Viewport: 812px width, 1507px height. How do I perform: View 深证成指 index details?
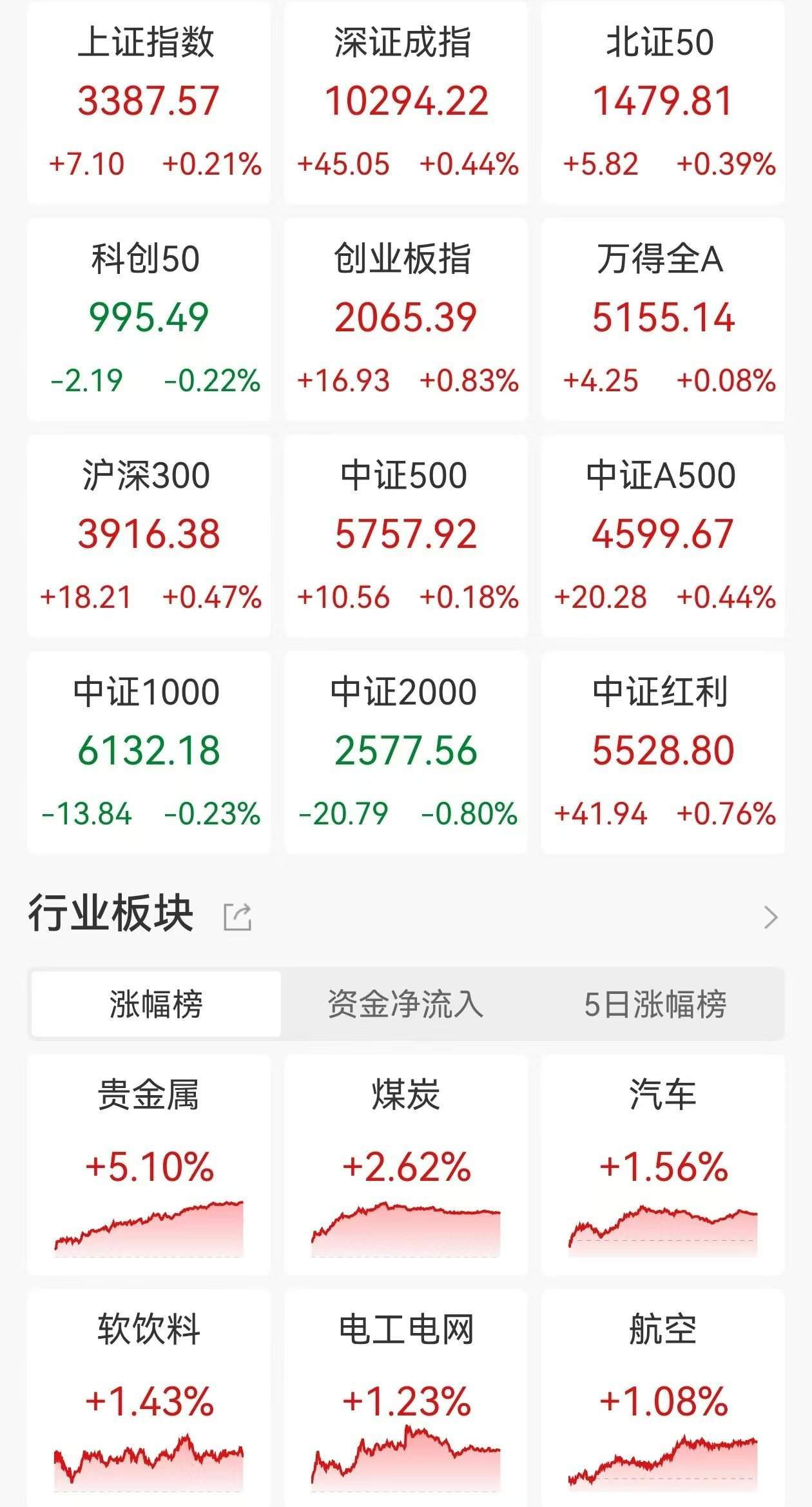(x=406, y=103)
